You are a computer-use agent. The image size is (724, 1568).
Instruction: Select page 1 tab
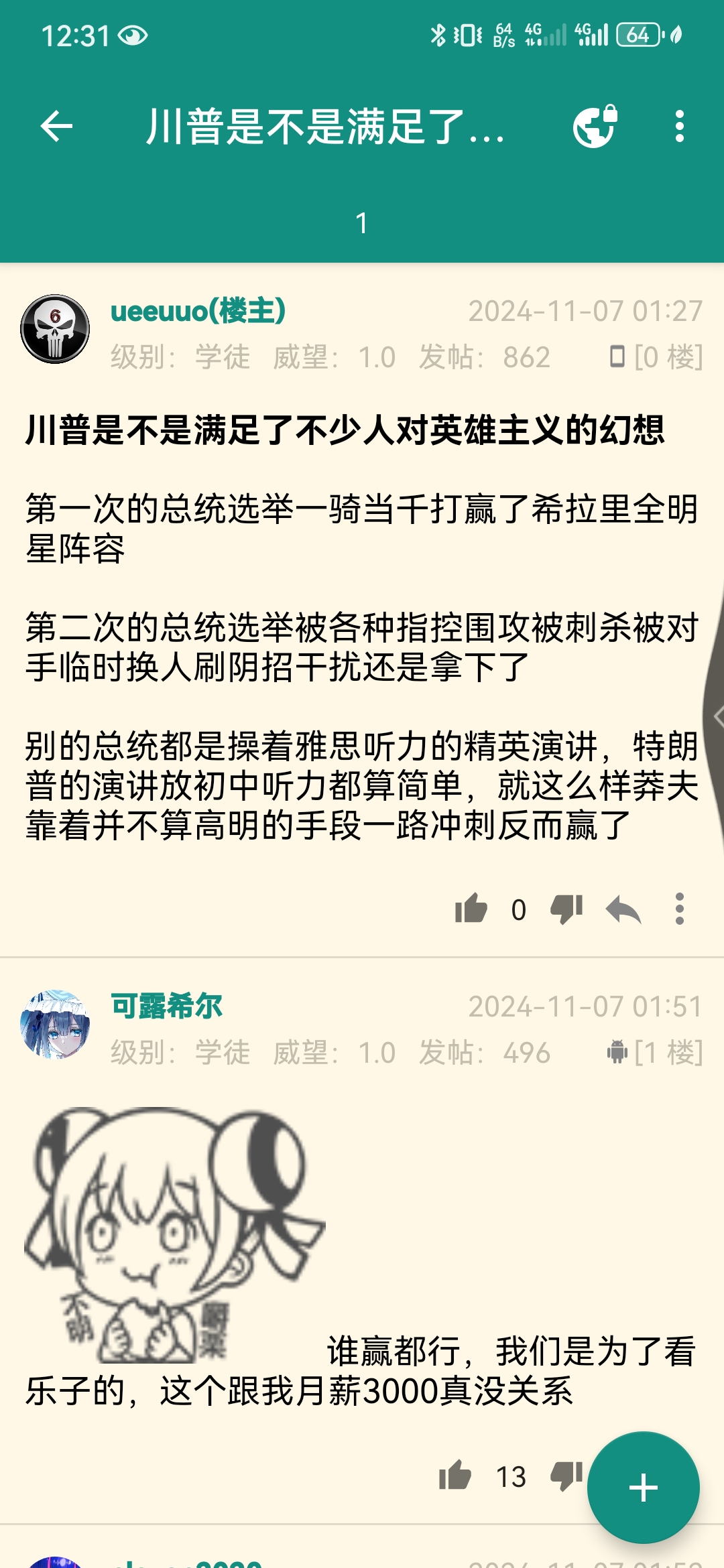point(362,223)
